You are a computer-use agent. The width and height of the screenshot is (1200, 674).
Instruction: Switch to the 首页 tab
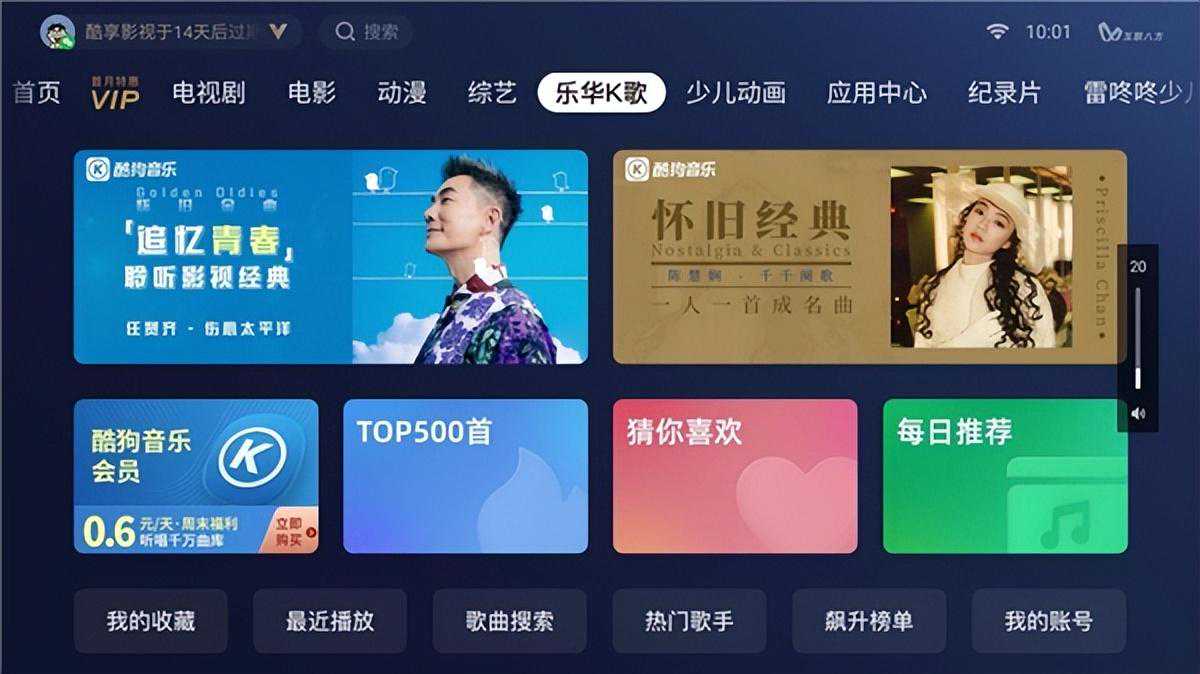tap(36, 93)
